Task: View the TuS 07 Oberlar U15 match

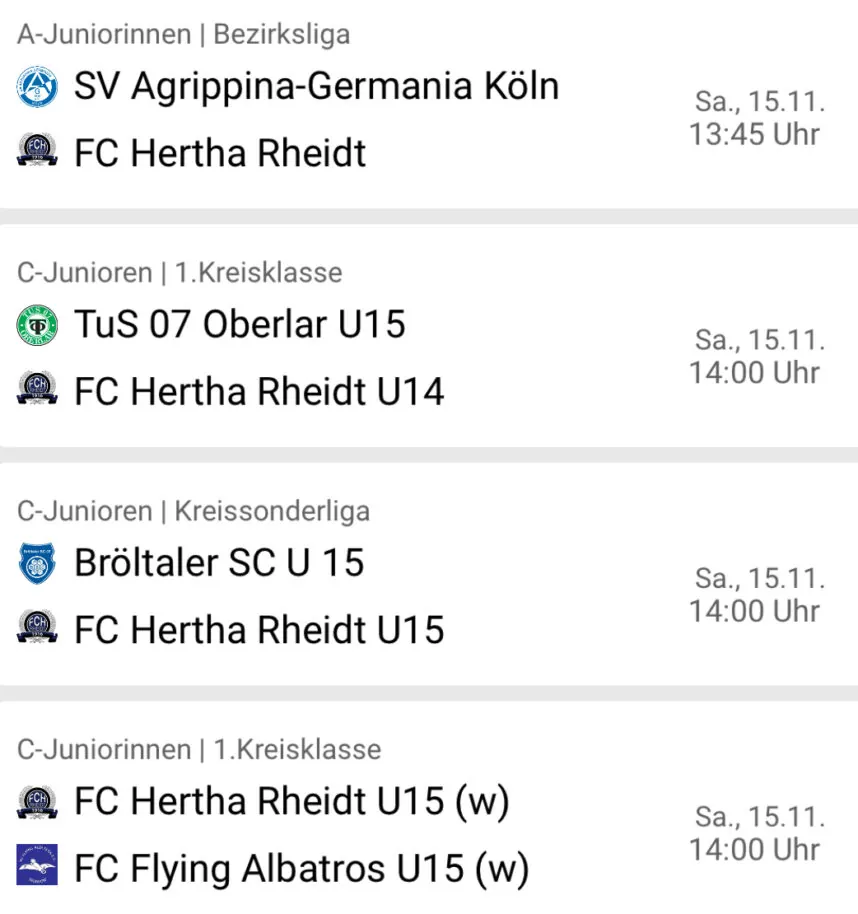Action: point(240,325)
